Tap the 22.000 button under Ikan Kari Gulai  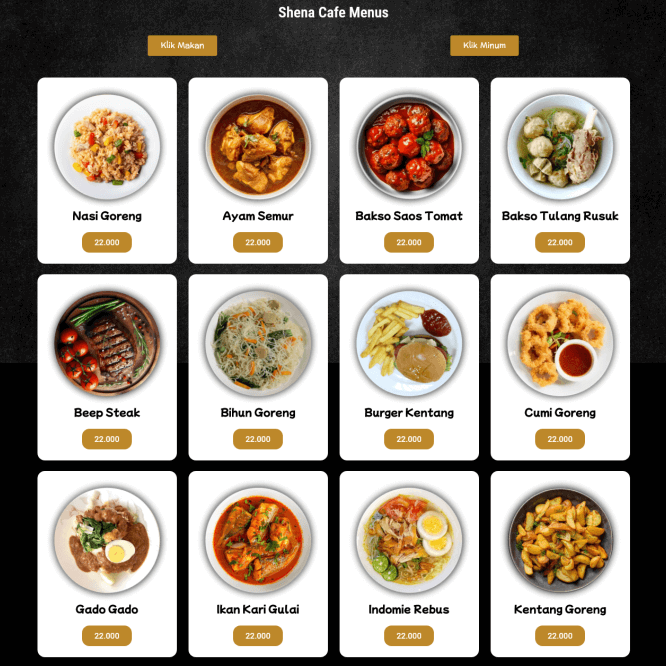[x=258, y=636]
